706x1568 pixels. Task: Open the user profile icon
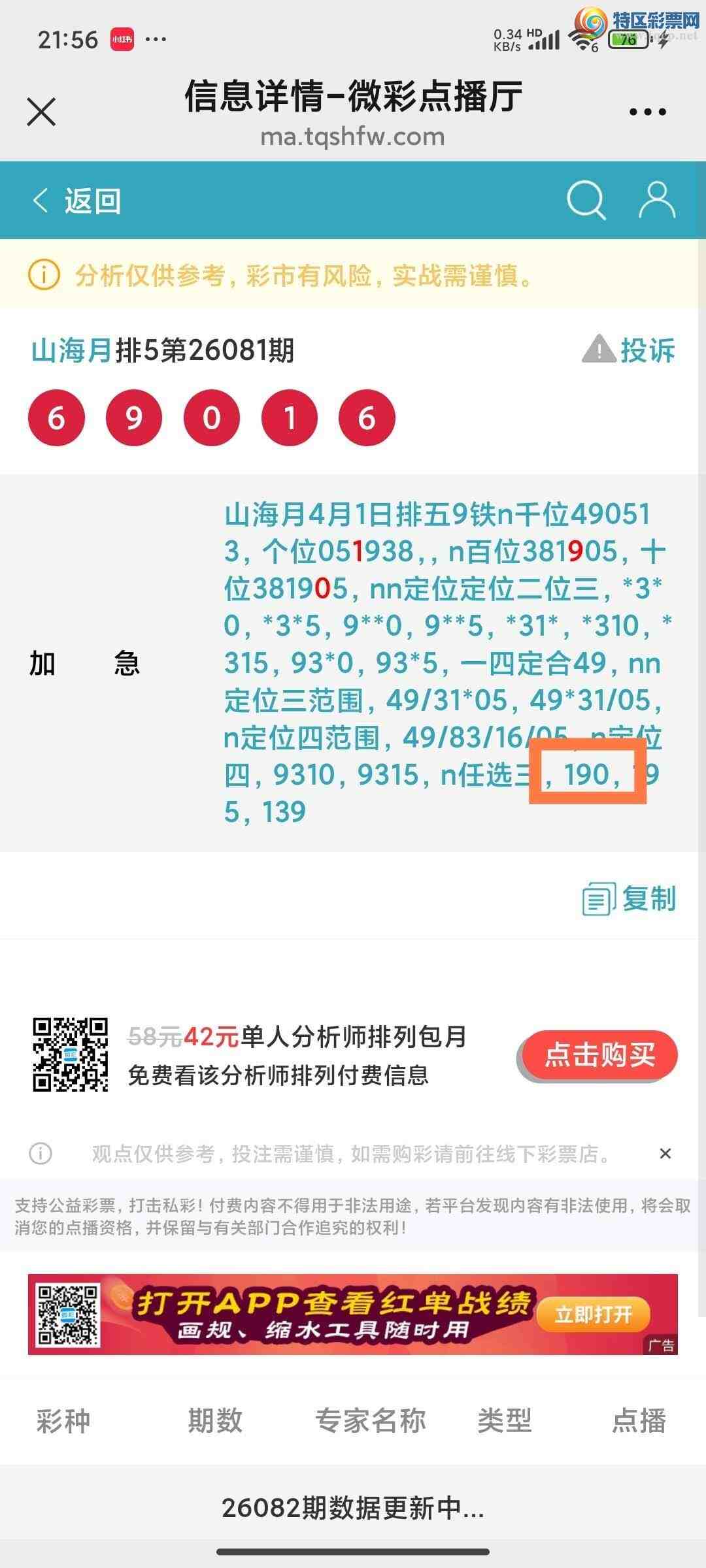click(x=656, y=200)
